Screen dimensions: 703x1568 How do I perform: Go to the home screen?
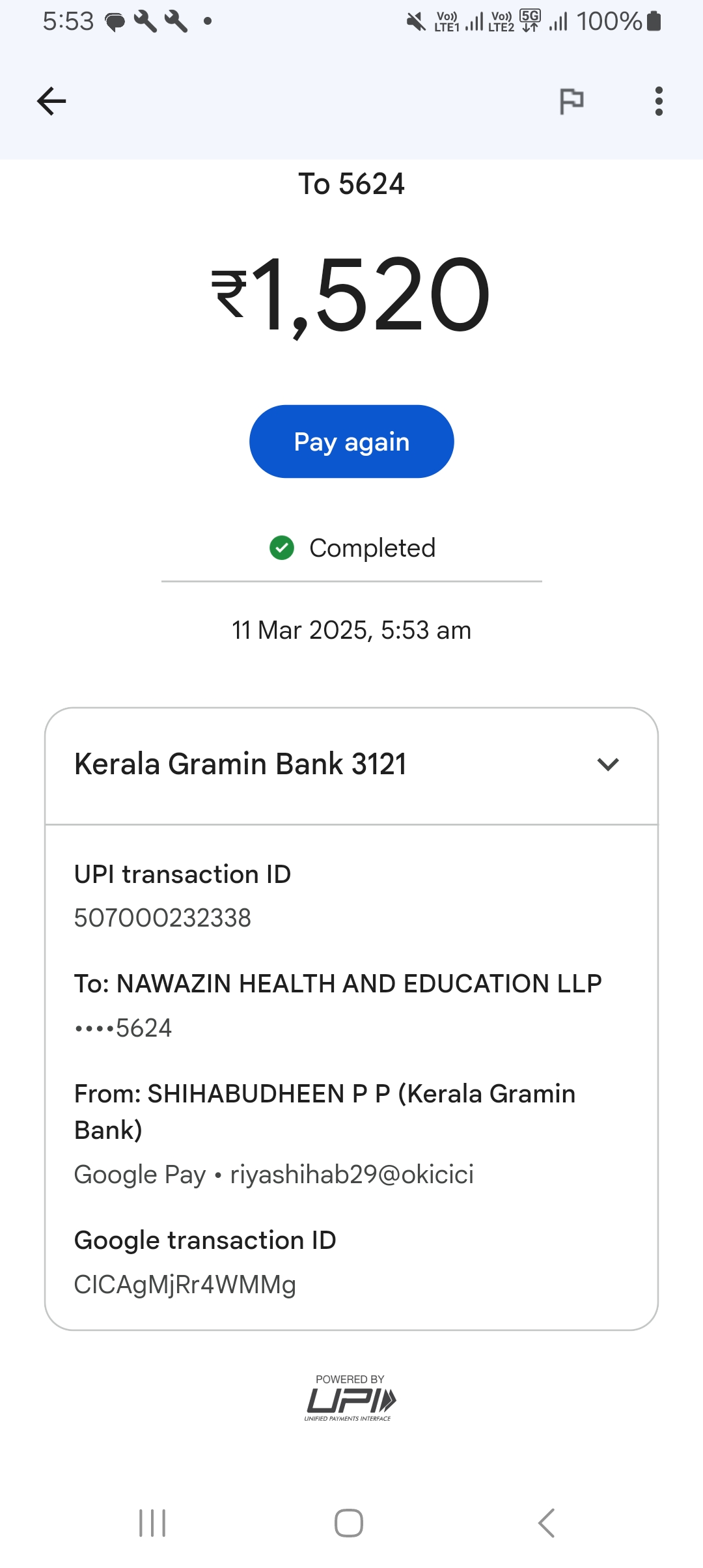click(349, 1523)
